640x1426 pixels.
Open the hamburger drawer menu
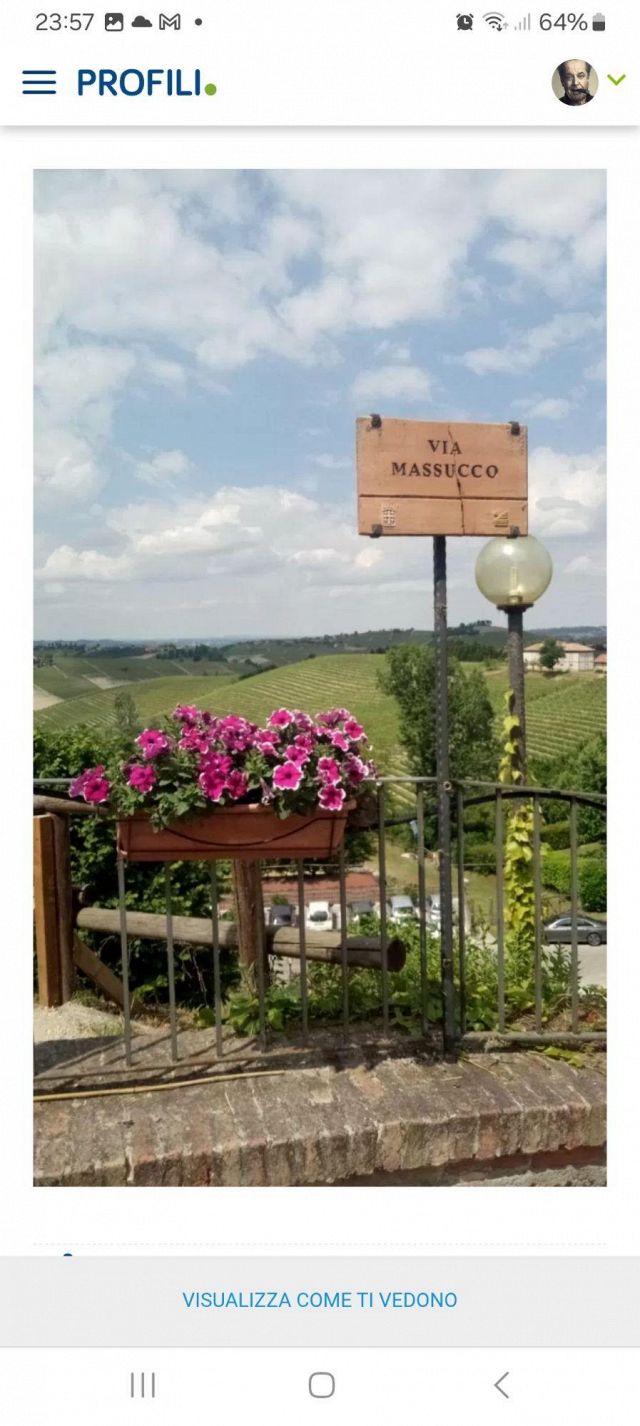click(39, 82)
